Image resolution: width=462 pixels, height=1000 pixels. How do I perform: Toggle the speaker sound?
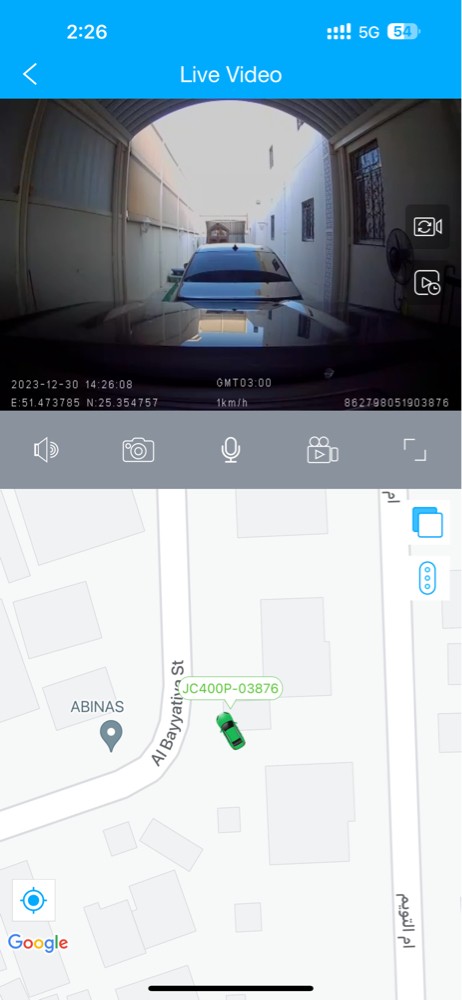click(x=46, y=451)
